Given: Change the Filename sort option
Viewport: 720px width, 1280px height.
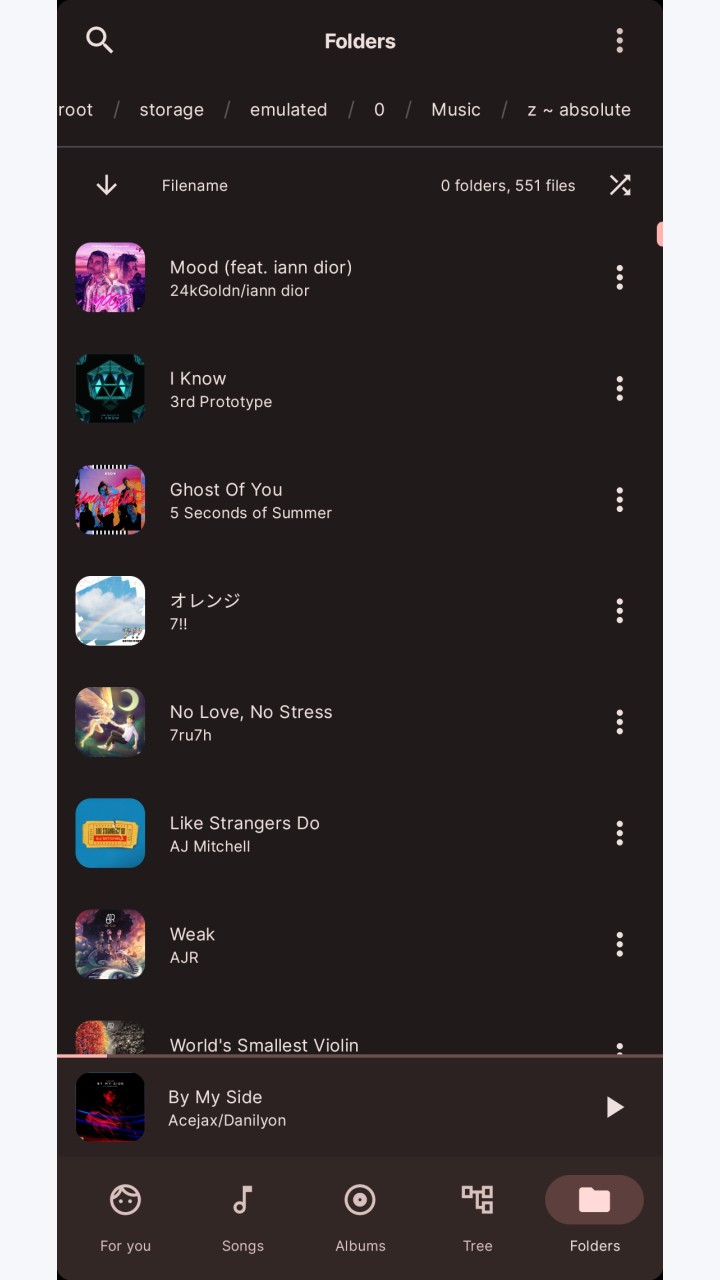Looking at the screenshot, I should (195, 185).
